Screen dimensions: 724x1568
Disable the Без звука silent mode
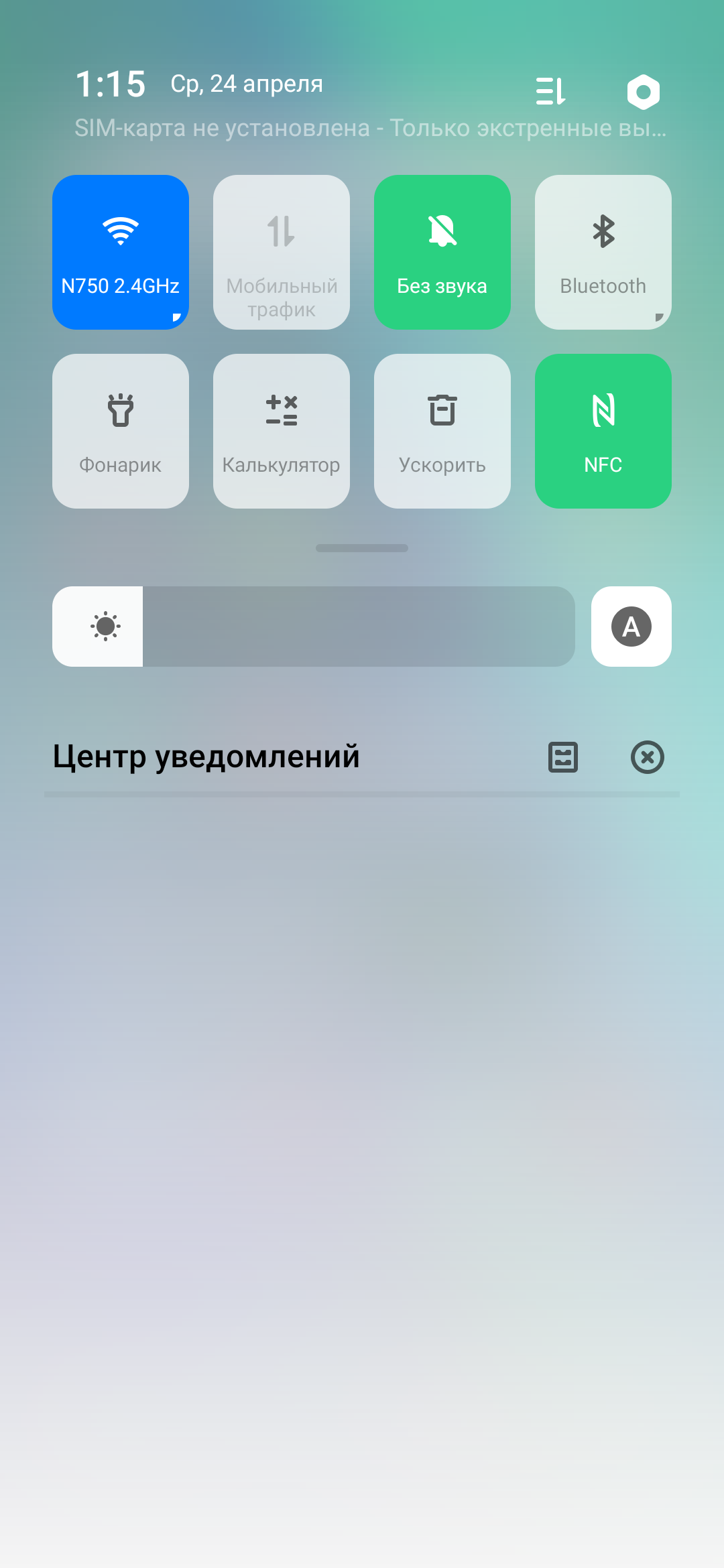click(442, 252)
